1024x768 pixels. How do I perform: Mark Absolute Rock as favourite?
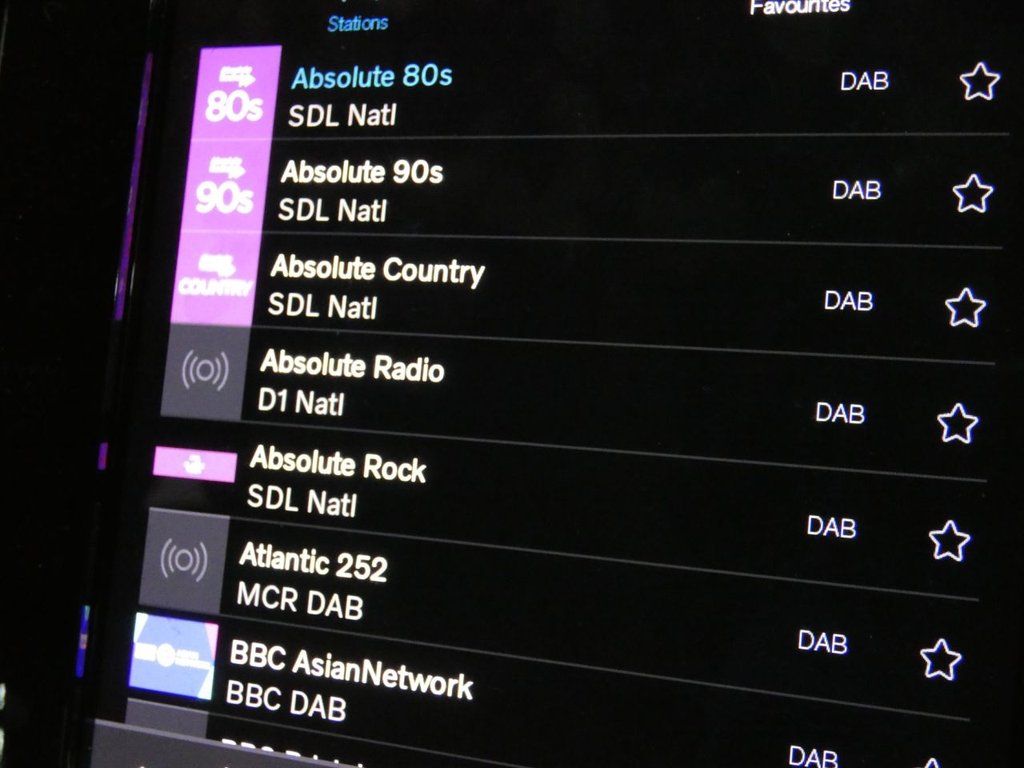(x=949, y=541)
